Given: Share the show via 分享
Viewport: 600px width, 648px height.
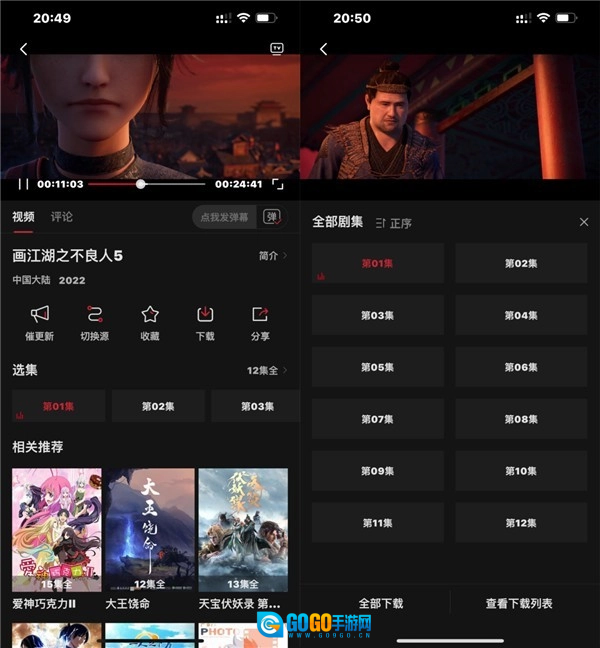Looking at the screenshot, I should [x=260, y=322].
